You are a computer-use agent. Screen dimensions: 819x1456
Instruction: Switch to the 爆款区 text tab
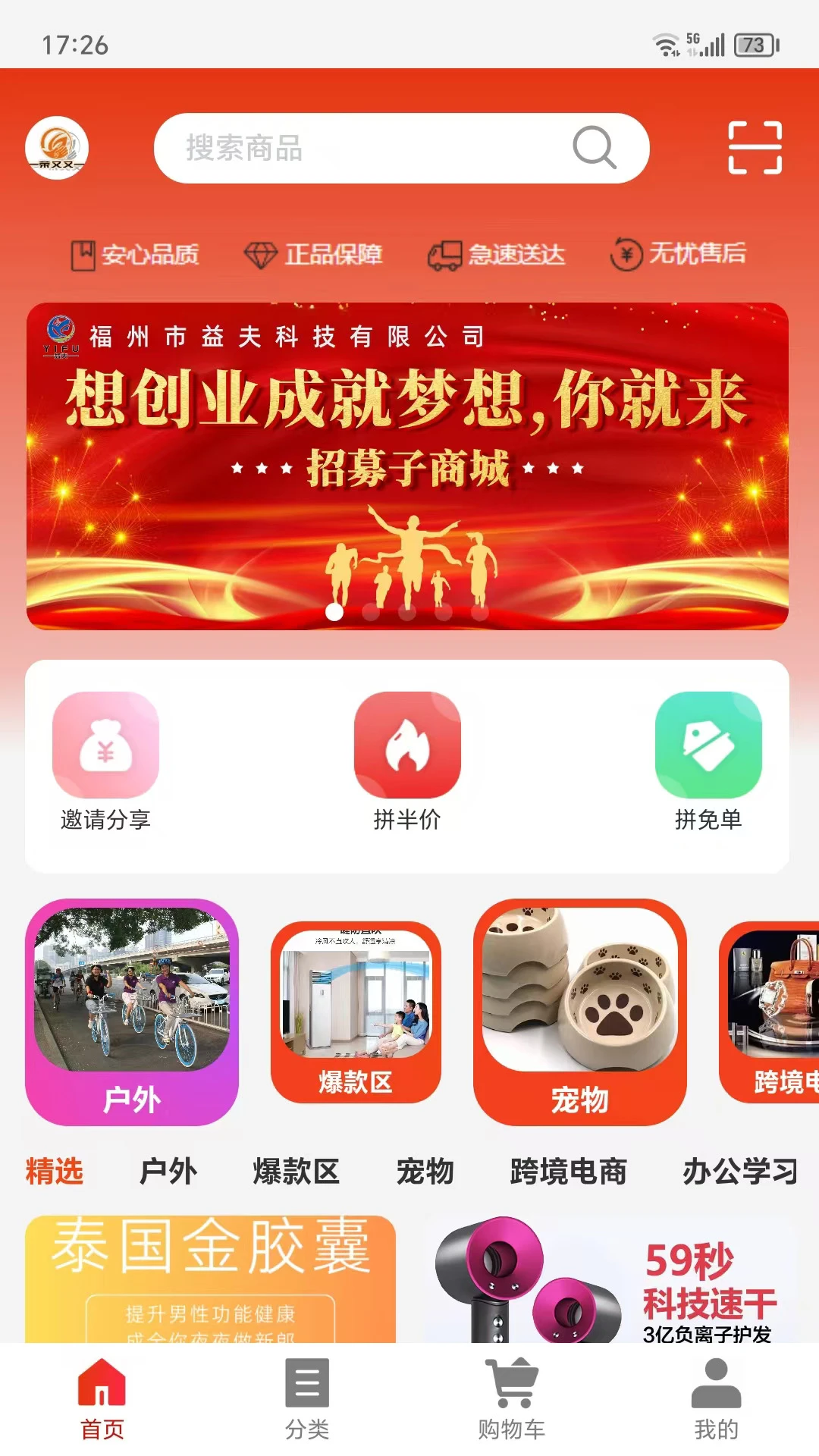pos(296,1172)
